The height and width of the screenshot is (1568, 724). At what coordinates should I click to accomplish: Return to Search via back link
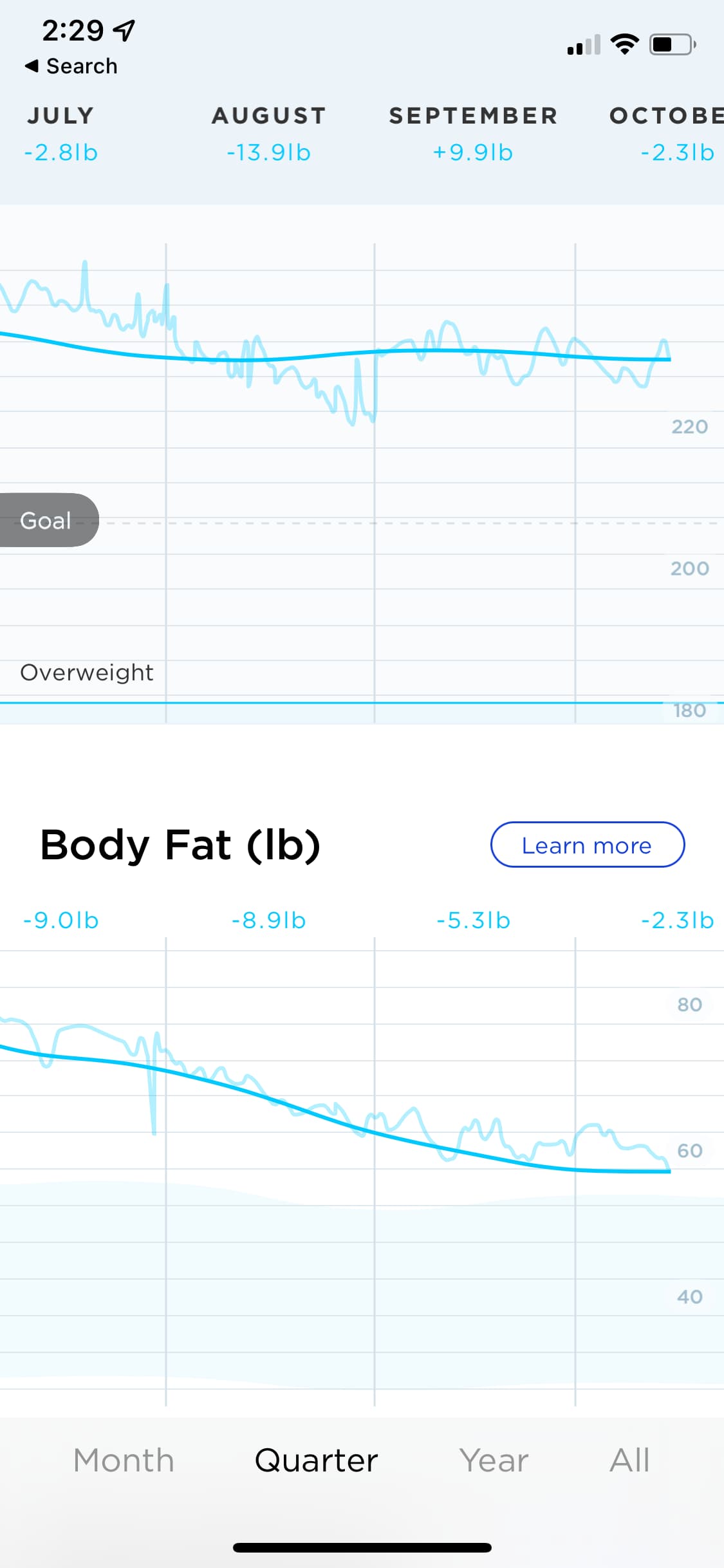click(x=71, y=66)
